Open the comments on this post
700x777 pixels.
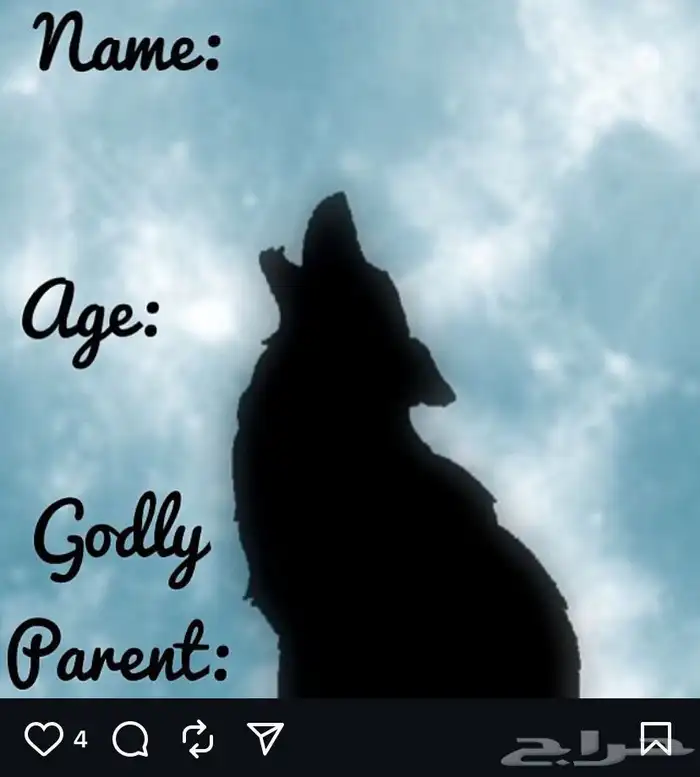pyautogui.click(x=130, y=739)
